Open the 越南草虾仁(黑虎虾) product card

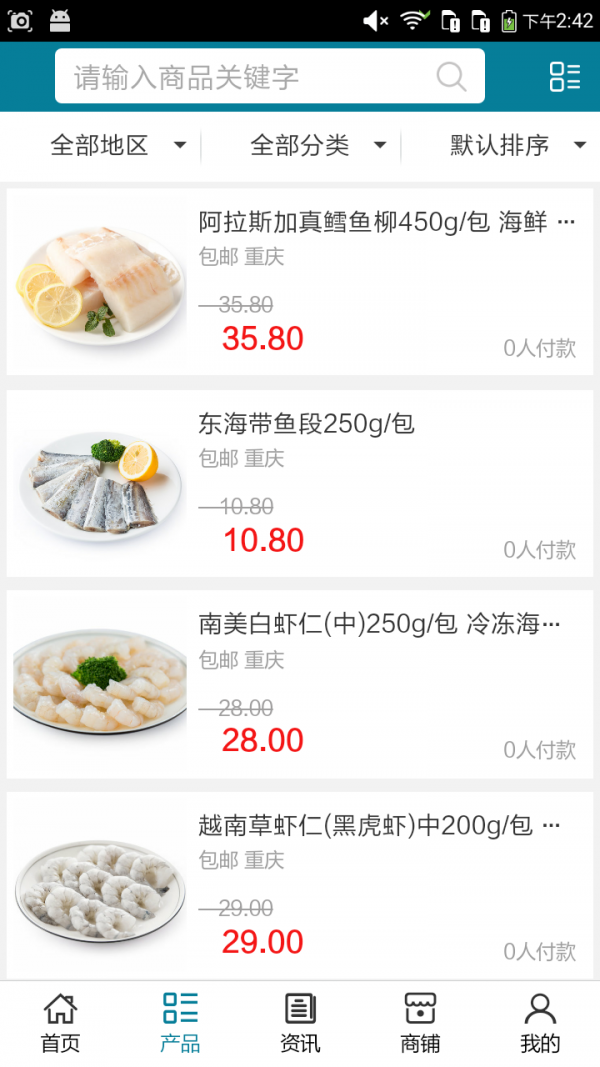pyautogui.click(x=300, y=886)
